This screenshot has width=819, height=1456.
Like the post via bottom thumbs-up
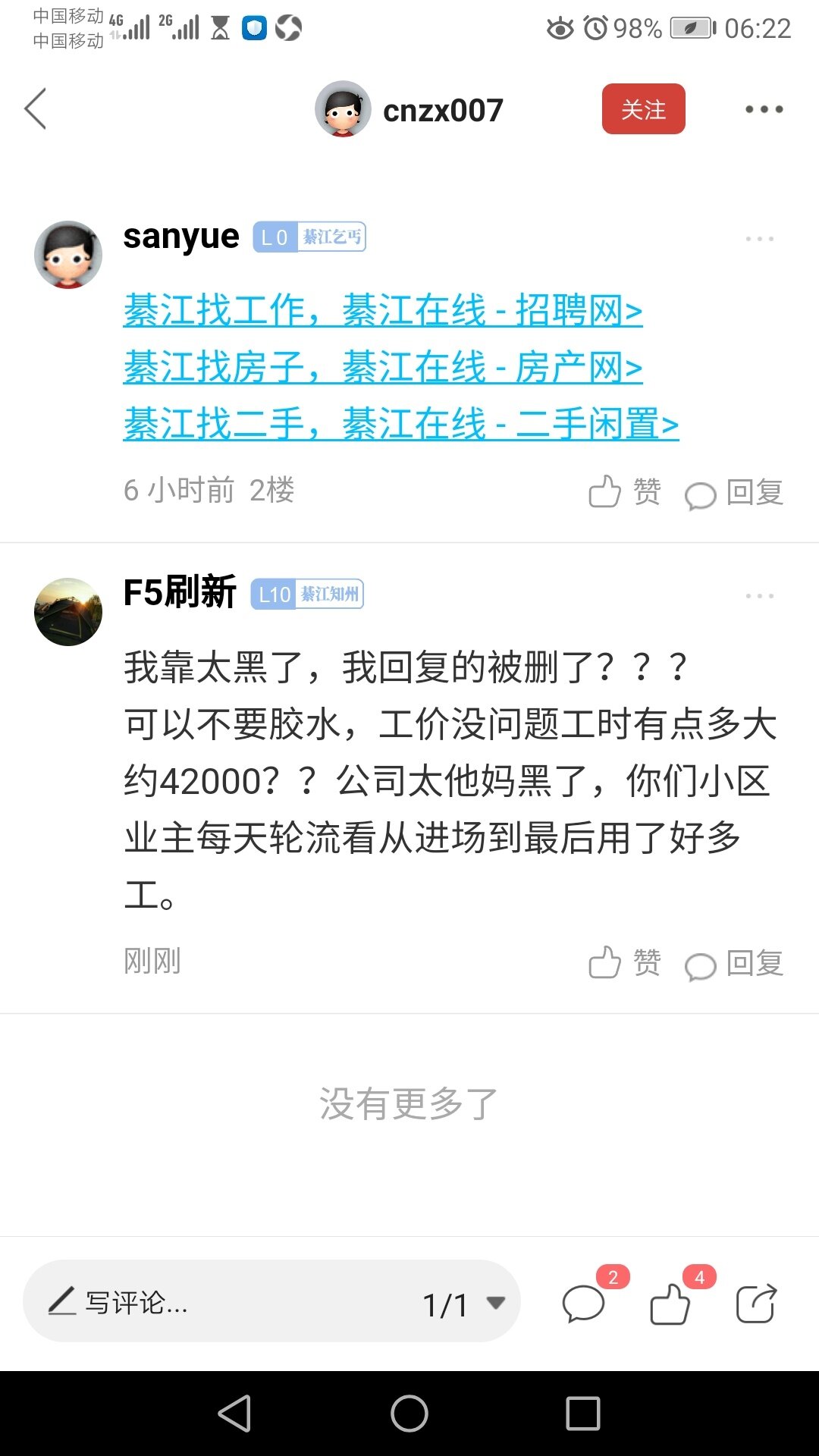point(670,1304)
